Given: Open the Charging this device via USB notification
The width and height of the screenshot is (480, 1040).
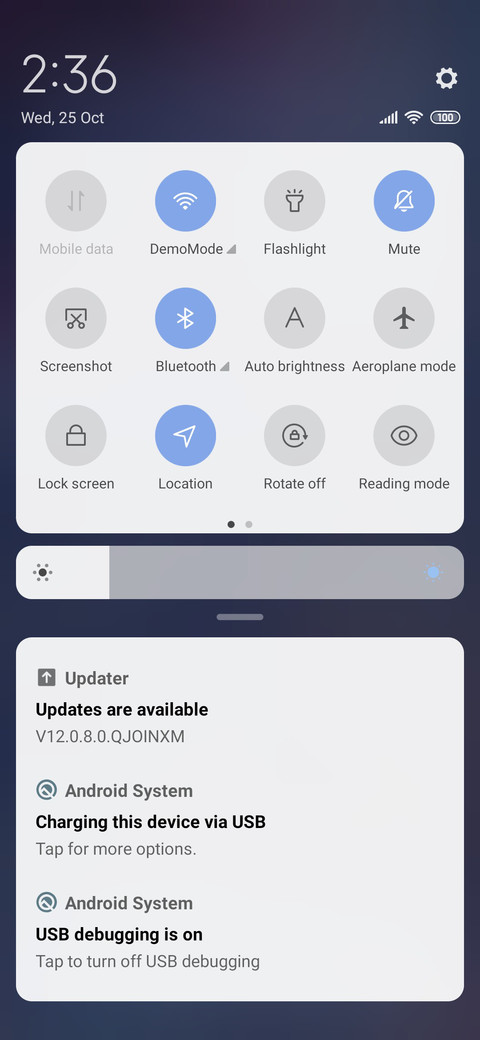Looking at the screenshot, I should click(x=240, y=819).
